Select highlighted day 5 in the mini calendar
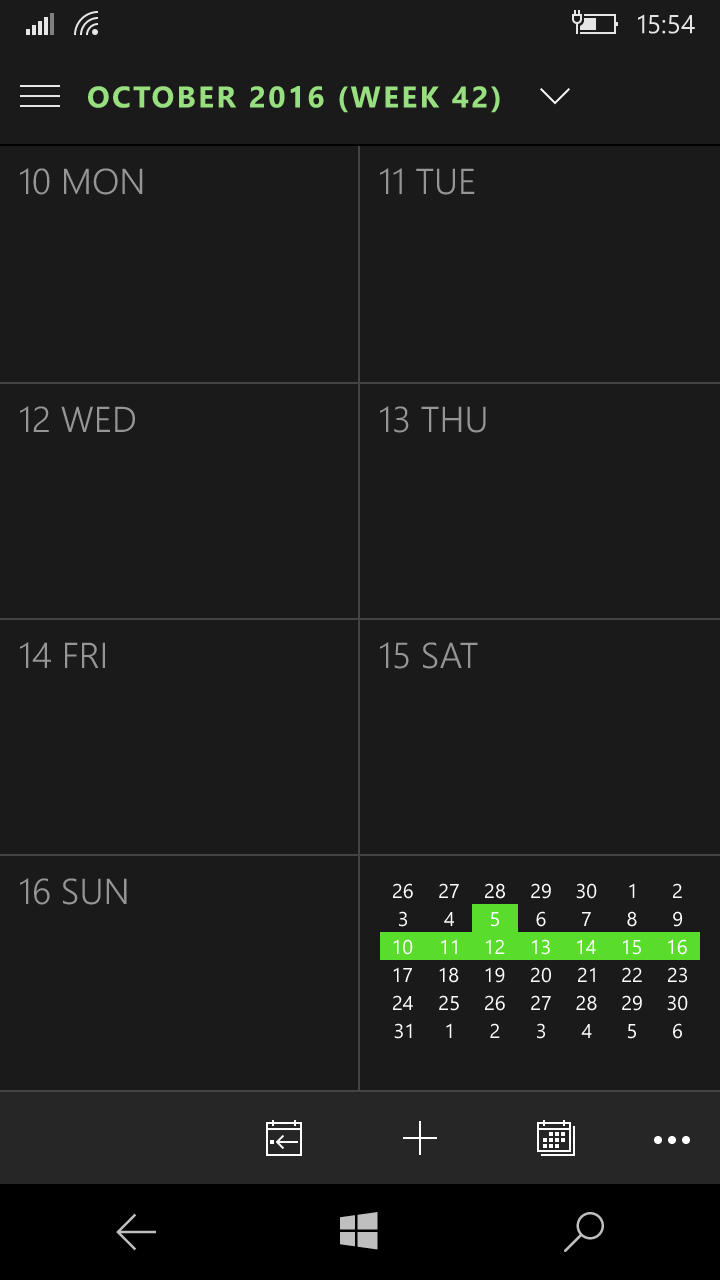This screenshot has height=1280, width=720. [495, 919]
